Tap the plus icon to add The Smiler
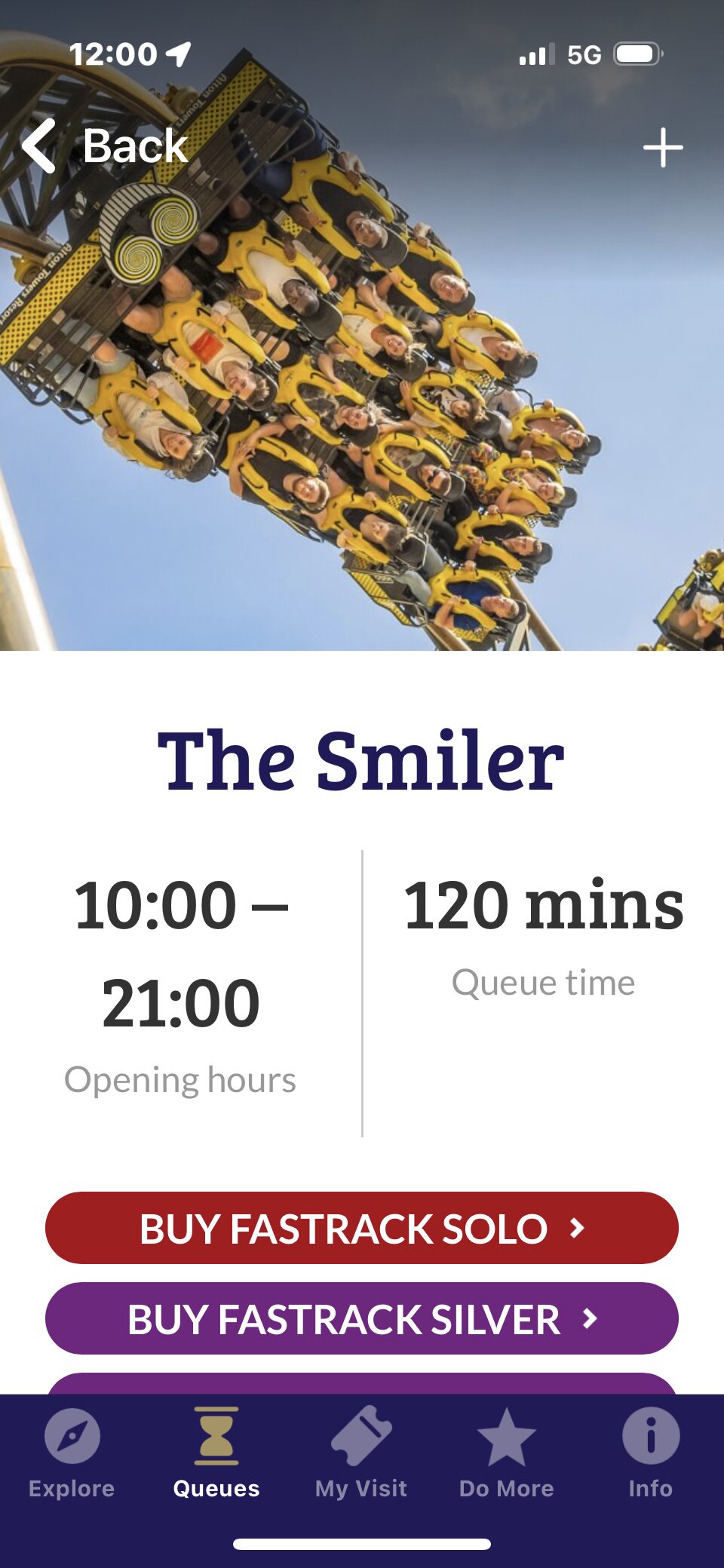Screen dimensions: 724x1568 [663, 147]
